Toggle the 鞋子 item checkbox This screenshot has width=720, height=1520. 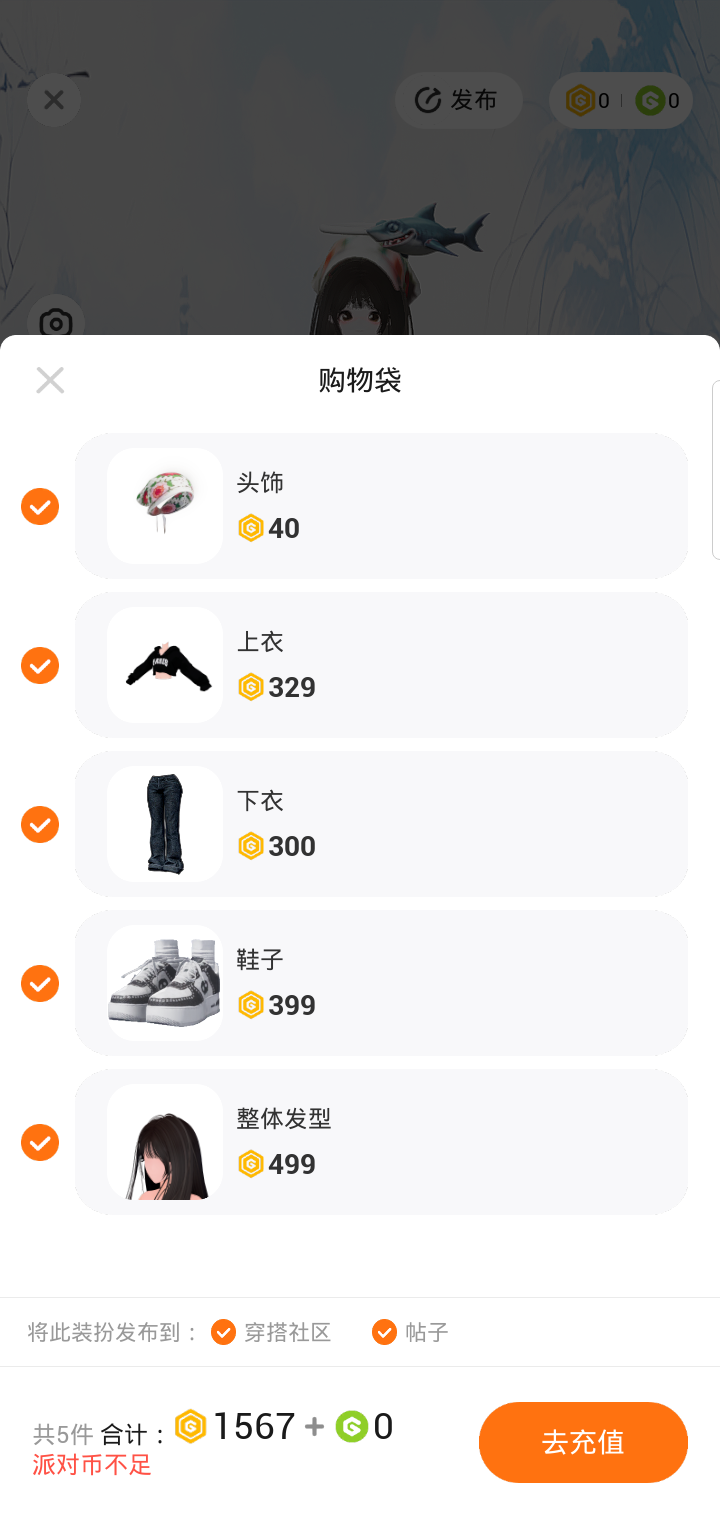40,983
